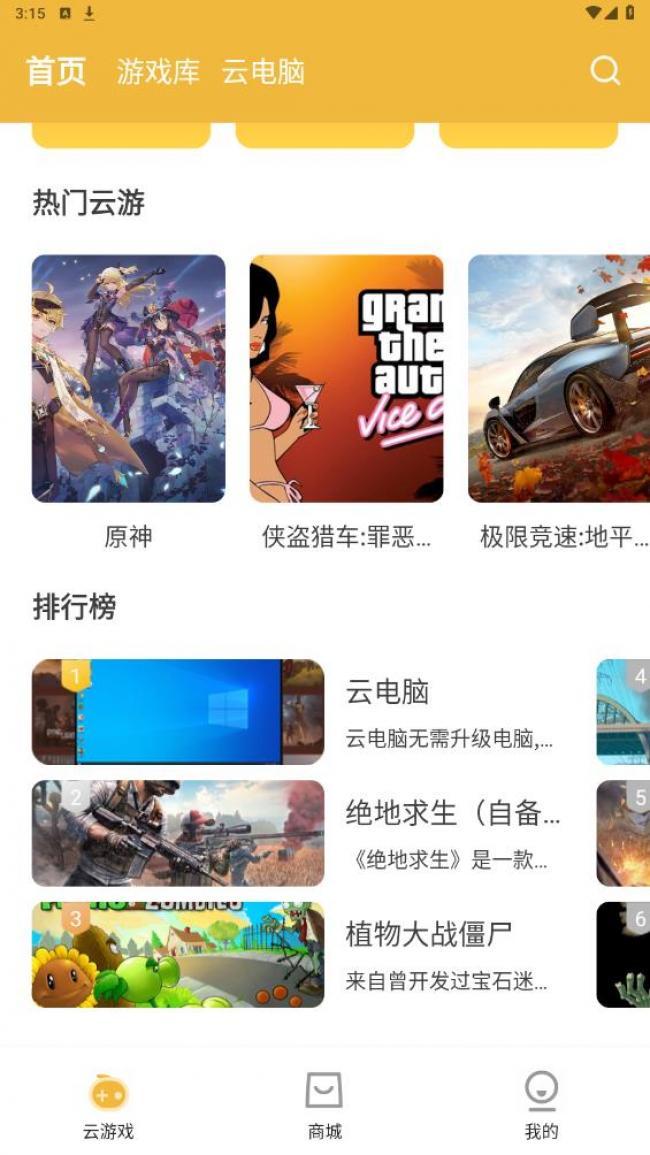Switch to the 云电脑 top tab
Viewport: 650px width, 1155px height.
tap(263, 72)
